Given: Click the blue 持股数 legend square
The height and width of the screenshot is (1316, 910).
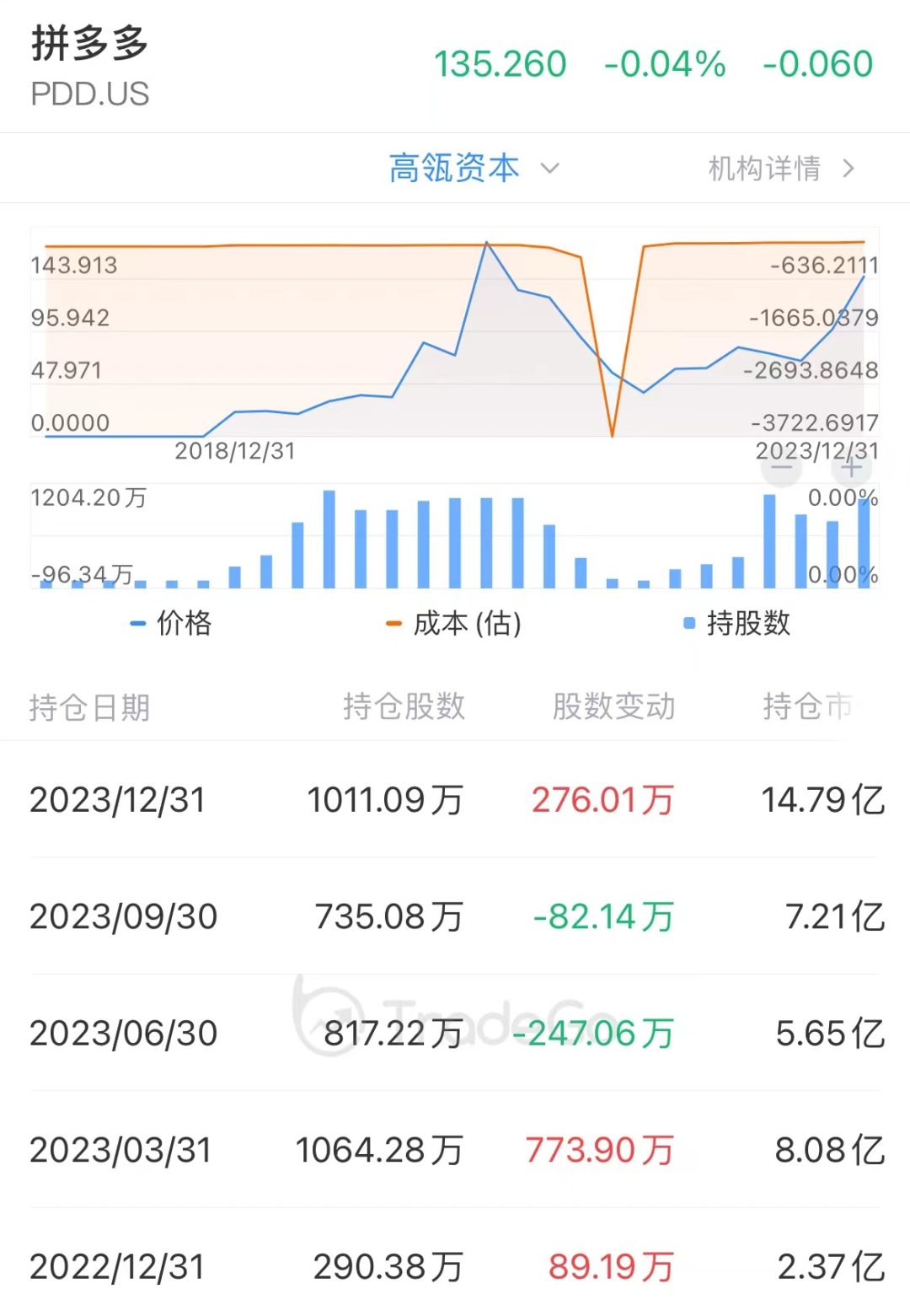Looking at the screenshot, I should click(x=688, y=624).
